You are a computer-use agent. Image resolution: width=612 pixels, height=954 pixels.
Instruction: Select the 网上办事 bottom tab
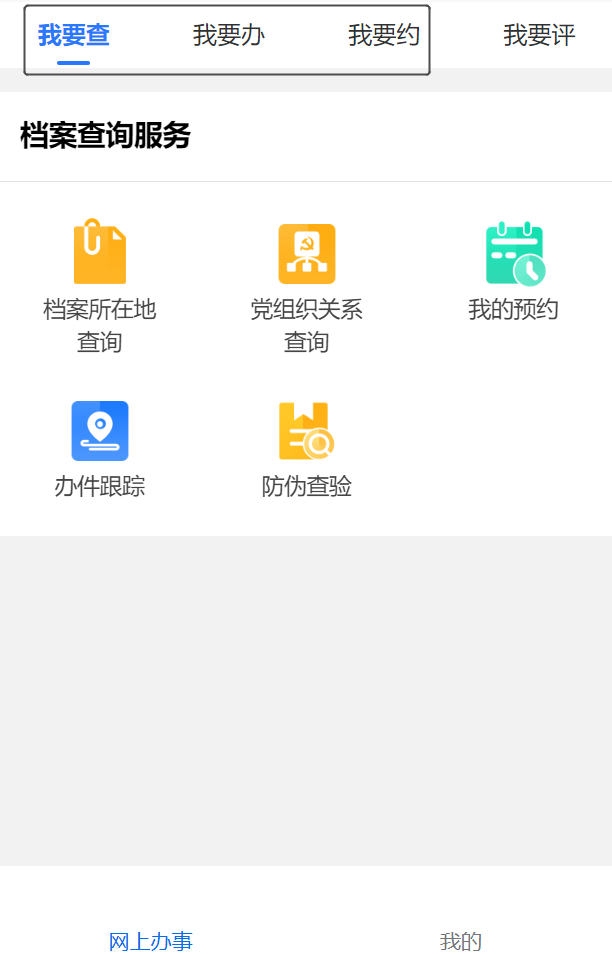[x=151, y=941]
